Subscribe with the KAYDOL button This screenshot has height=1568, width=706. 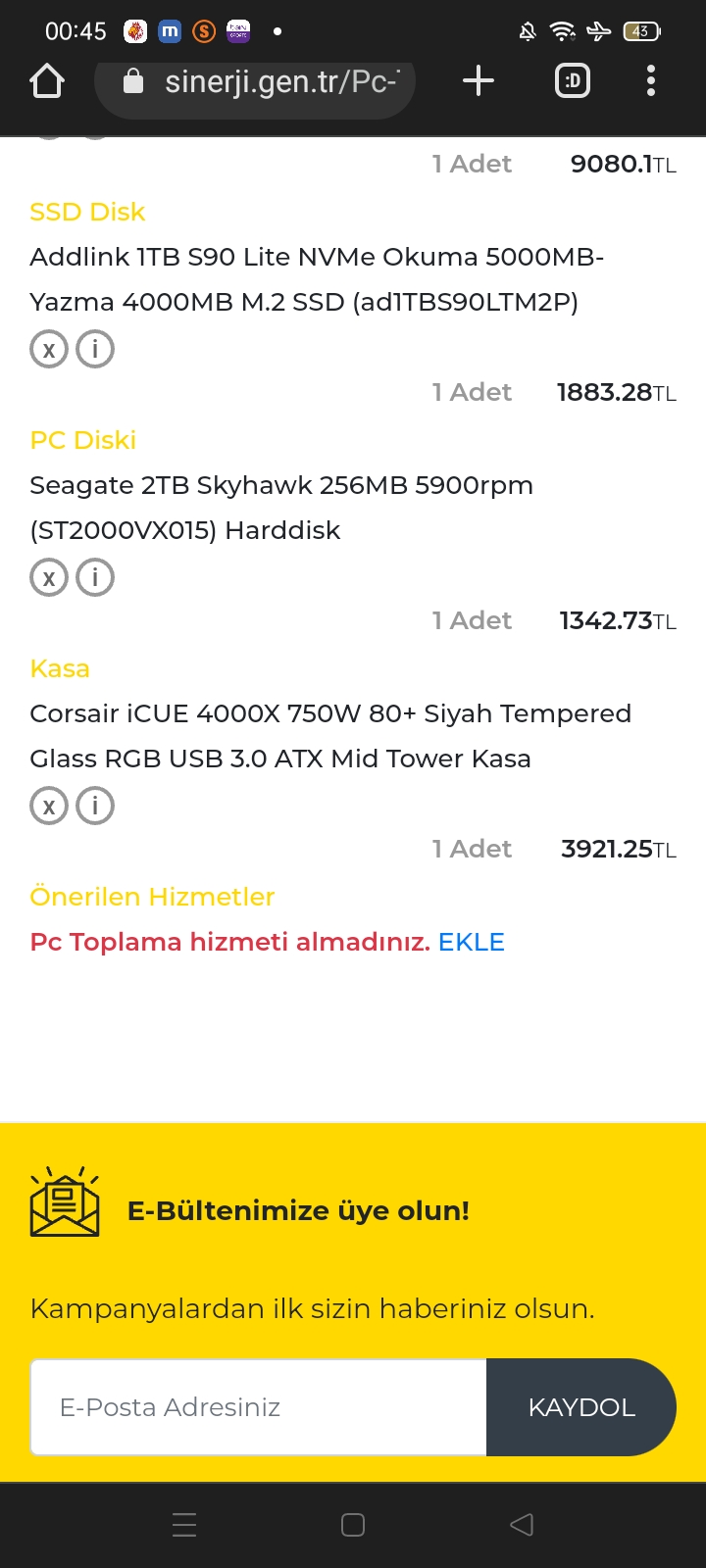(x=580, y=1407)
